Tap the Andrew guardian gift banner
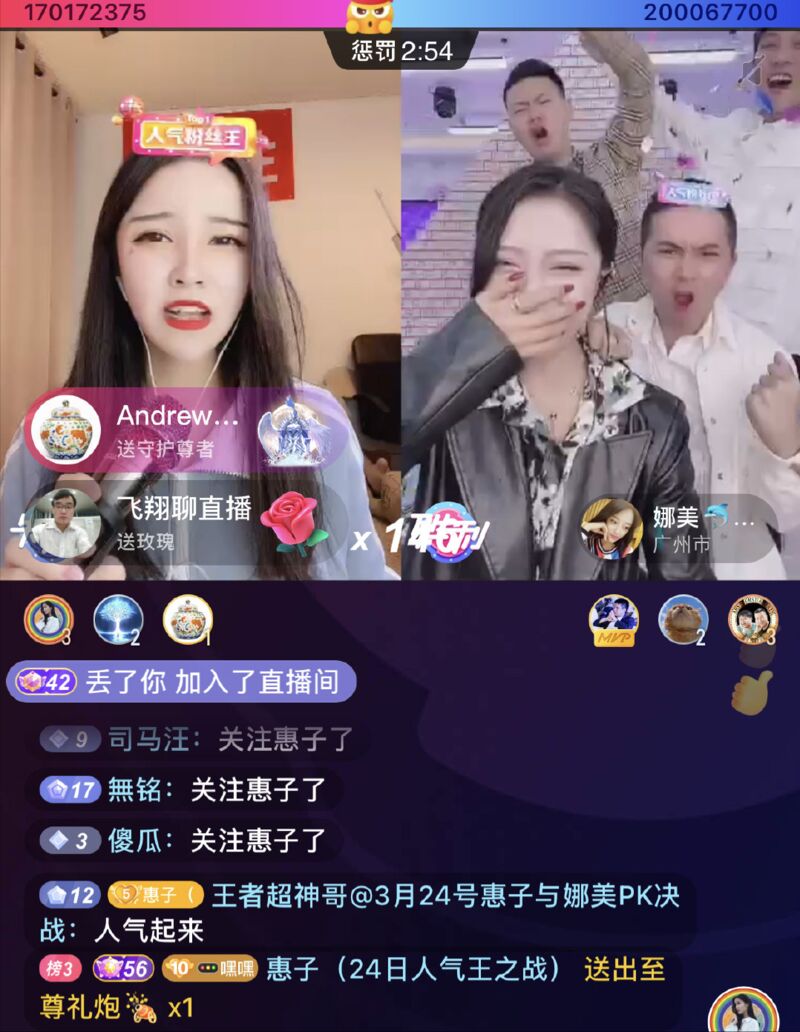 pyautogui.click(x=180, y=430)
